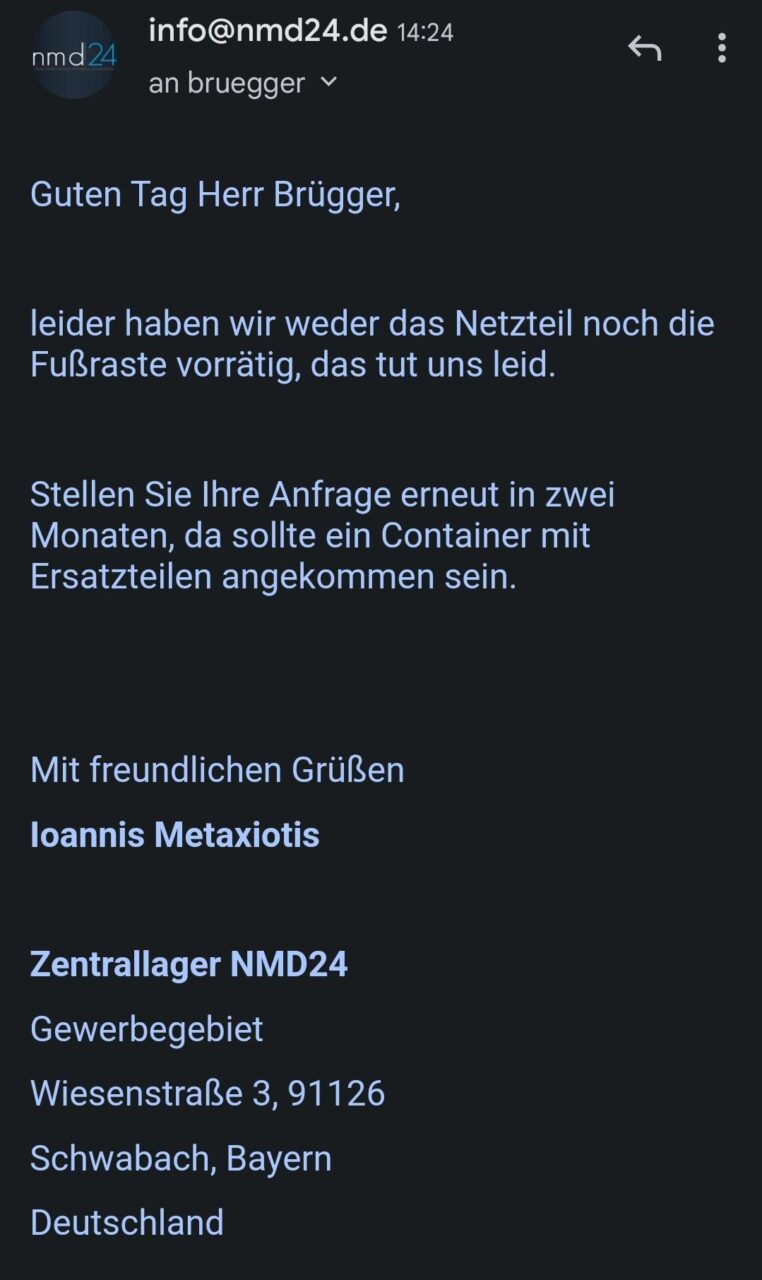Expand recipient details next to 'an bruegger'

pyautogui.click(x=328, y=83)
